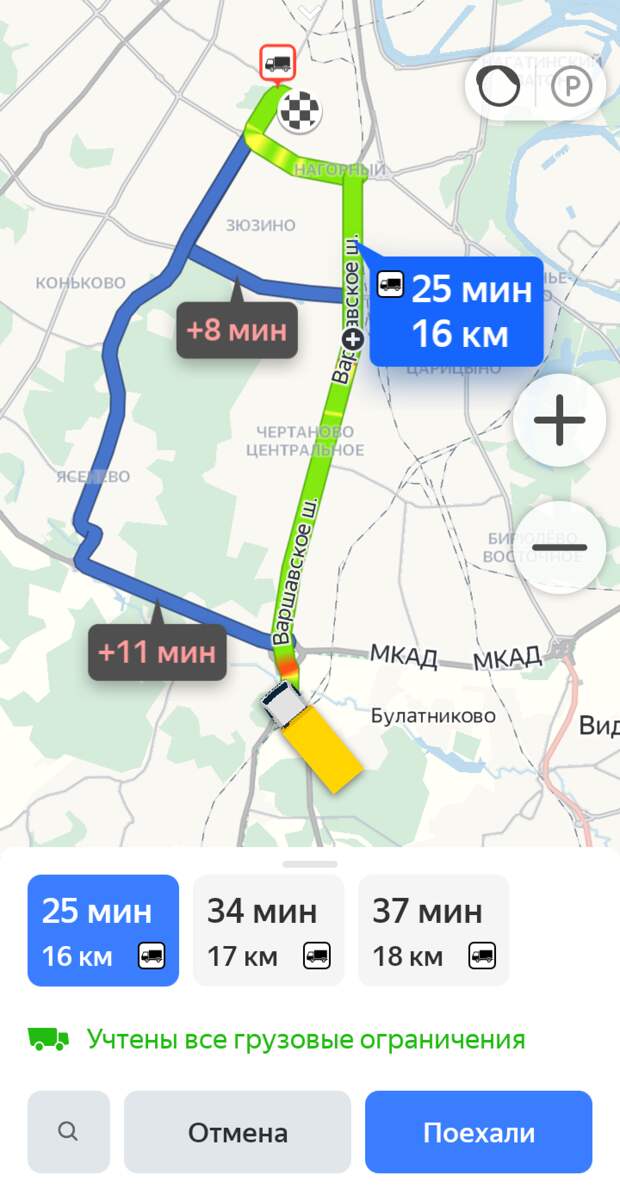Toggle the parking layer icon
Screen dimensions: 620x1194
coord(571,88)
